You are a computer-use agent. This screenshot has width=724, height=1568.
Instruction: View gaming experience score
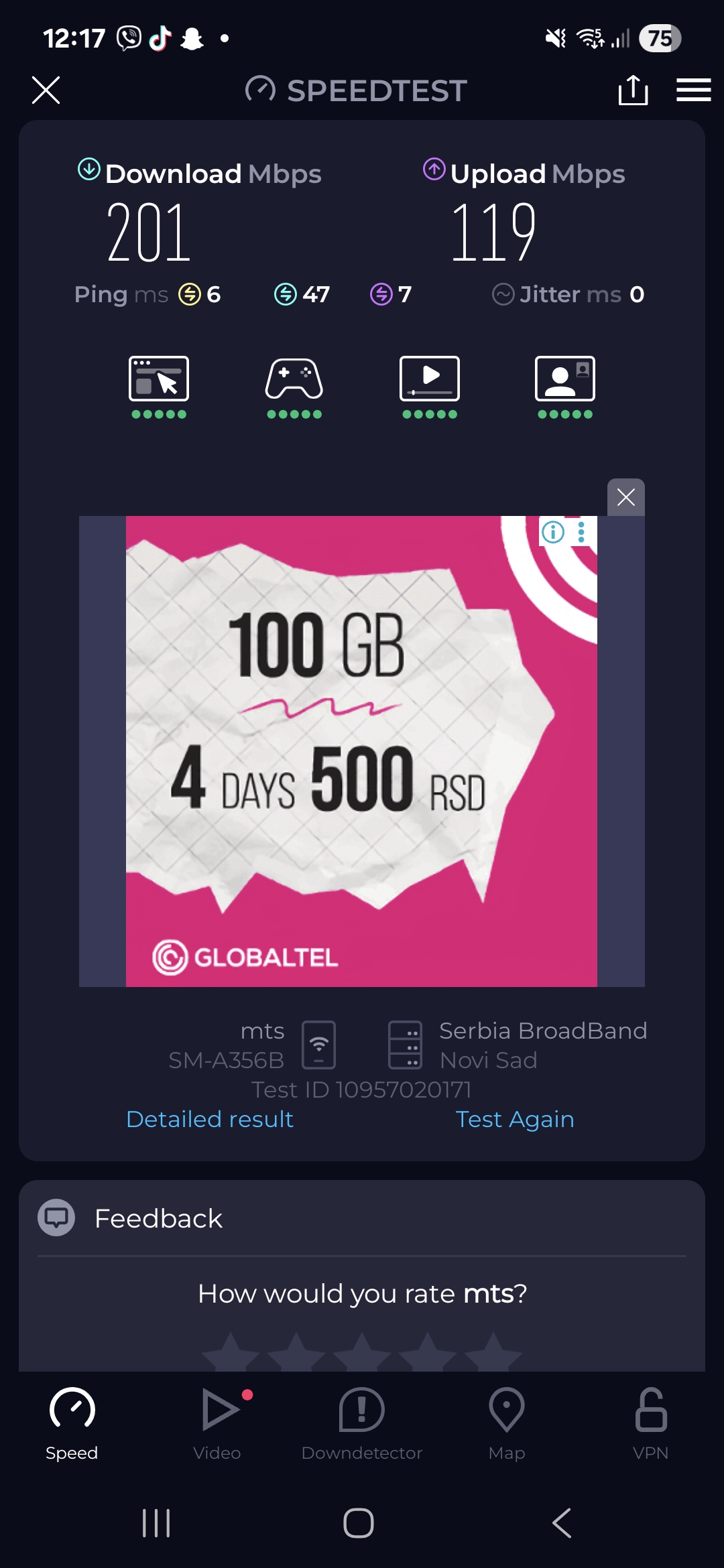(294, 386)
